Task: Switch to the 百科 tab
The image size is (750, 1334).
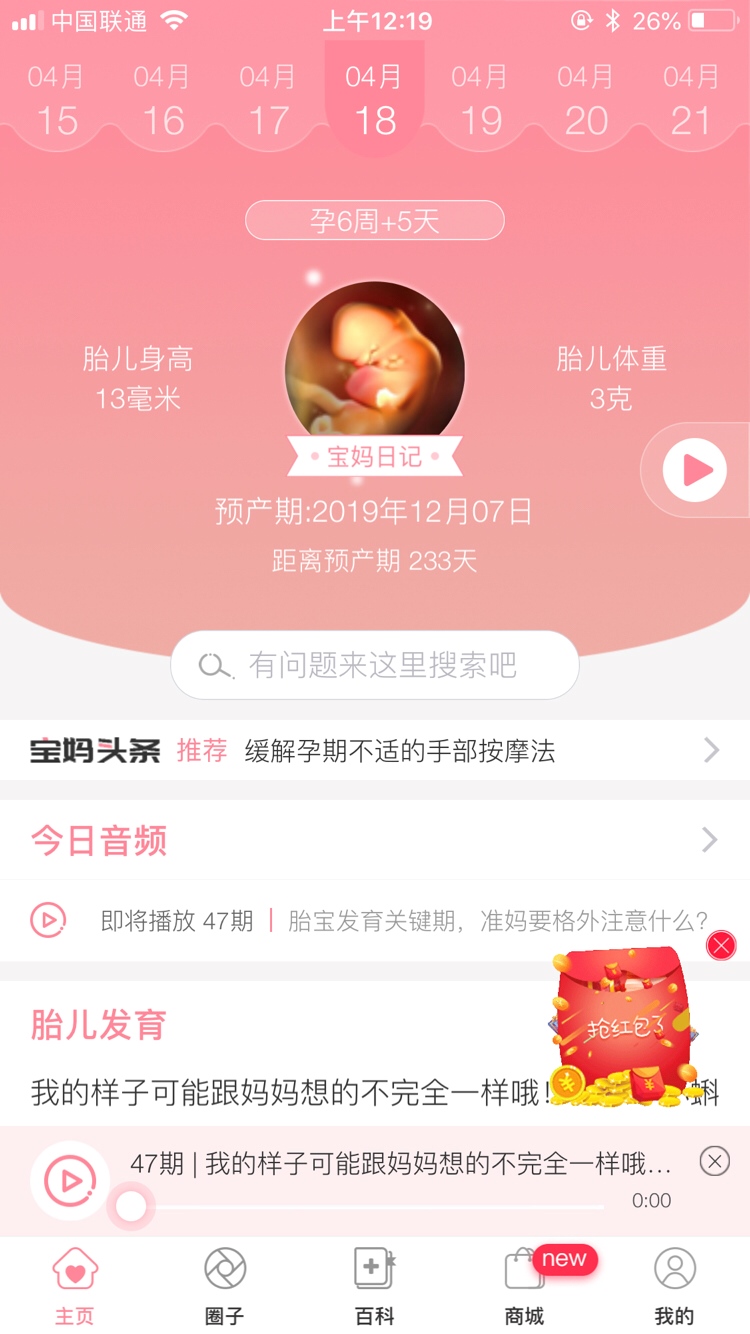Action: point(375,1286)
